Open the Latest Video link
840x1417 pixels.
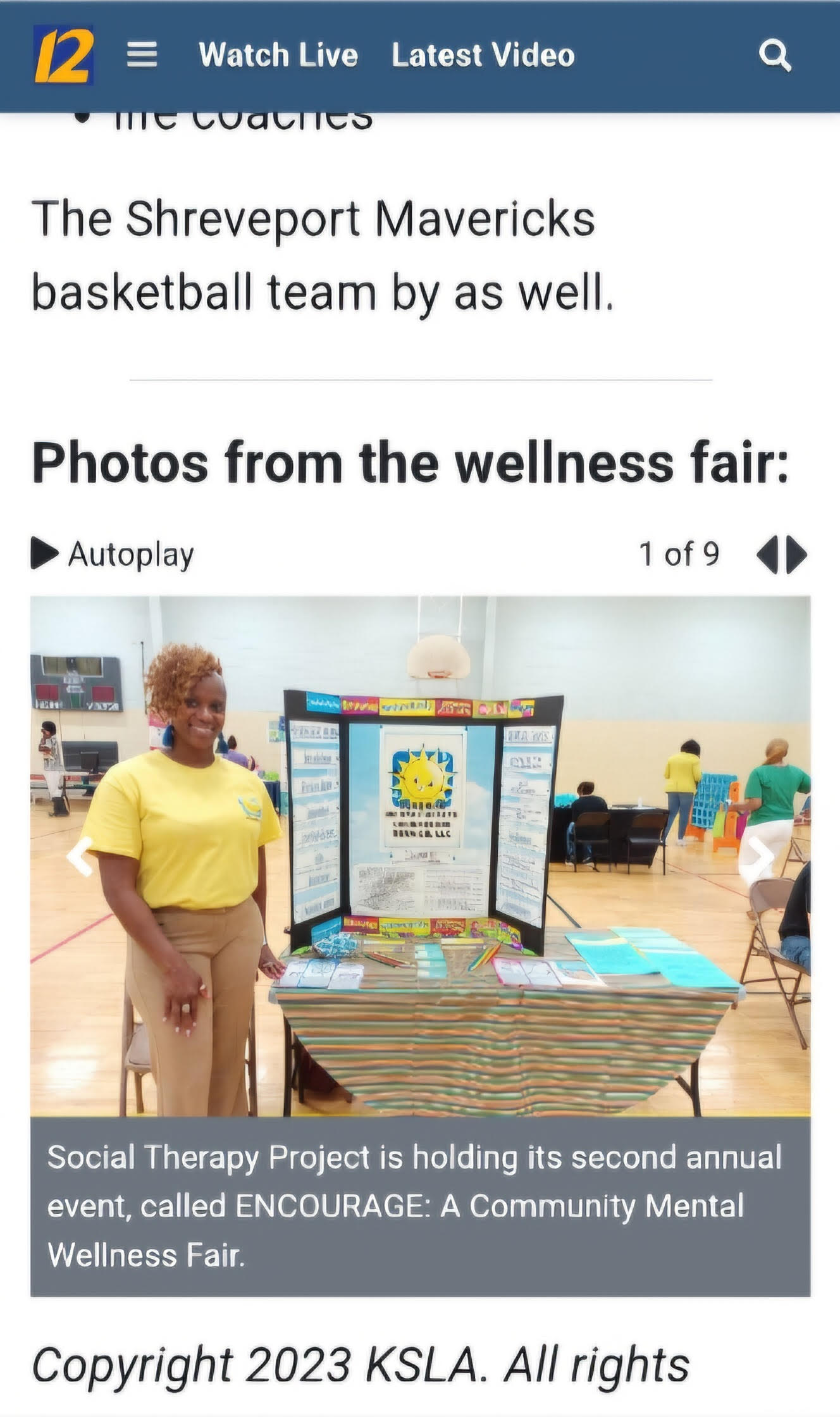pyautogui.click(x=483, y=55)
